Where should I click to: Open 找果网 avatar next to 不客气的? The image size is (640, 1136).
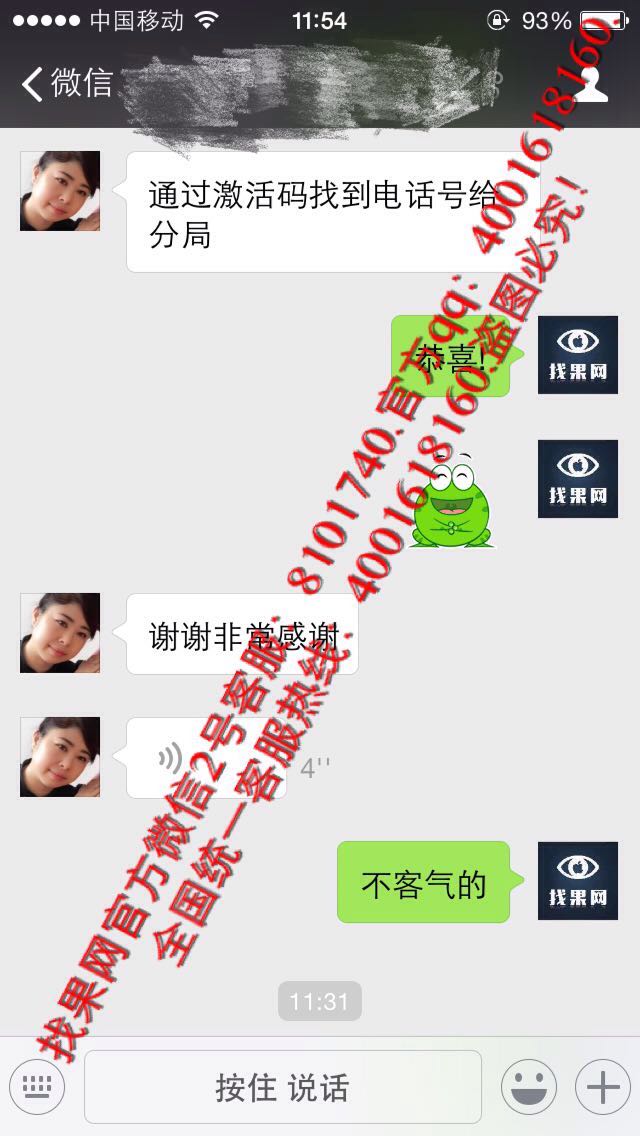[x=578, y=881]
